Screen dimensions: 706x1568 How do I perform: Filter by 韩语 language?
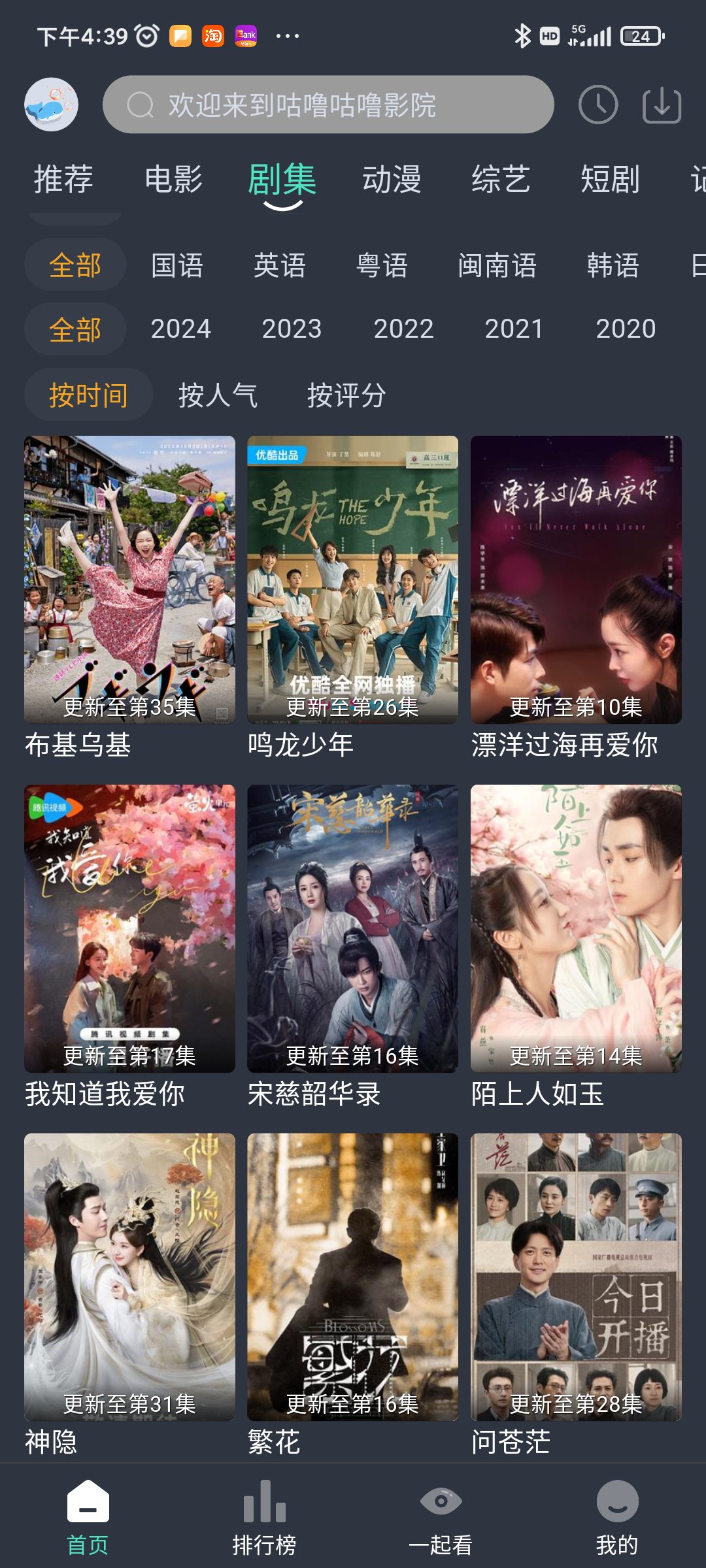[613, 265]
